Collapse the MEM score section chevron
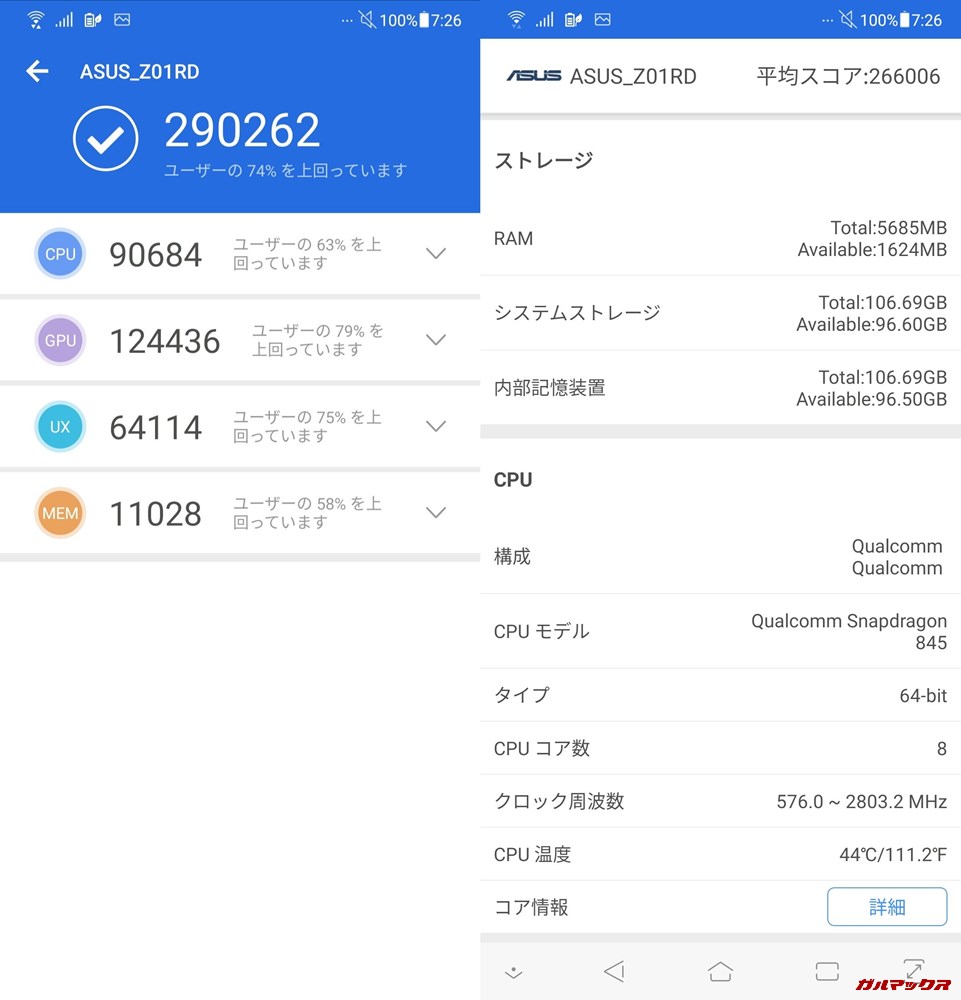 point(436,513)
